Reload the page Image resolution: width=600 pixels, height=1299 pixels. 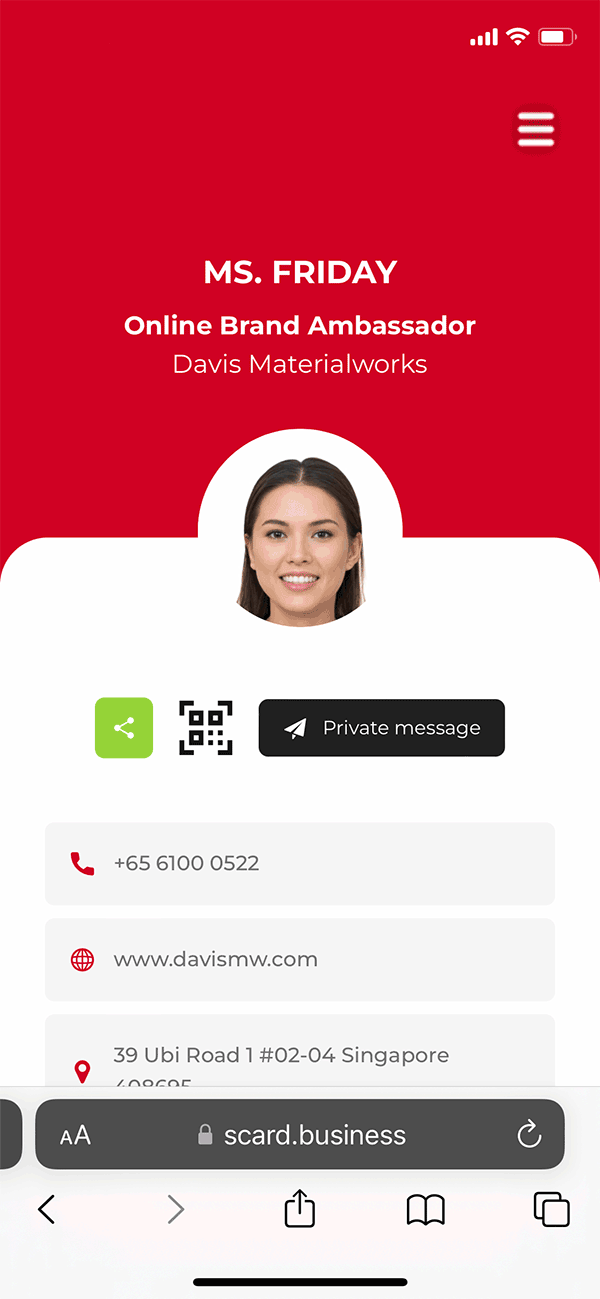[529, 1135]
